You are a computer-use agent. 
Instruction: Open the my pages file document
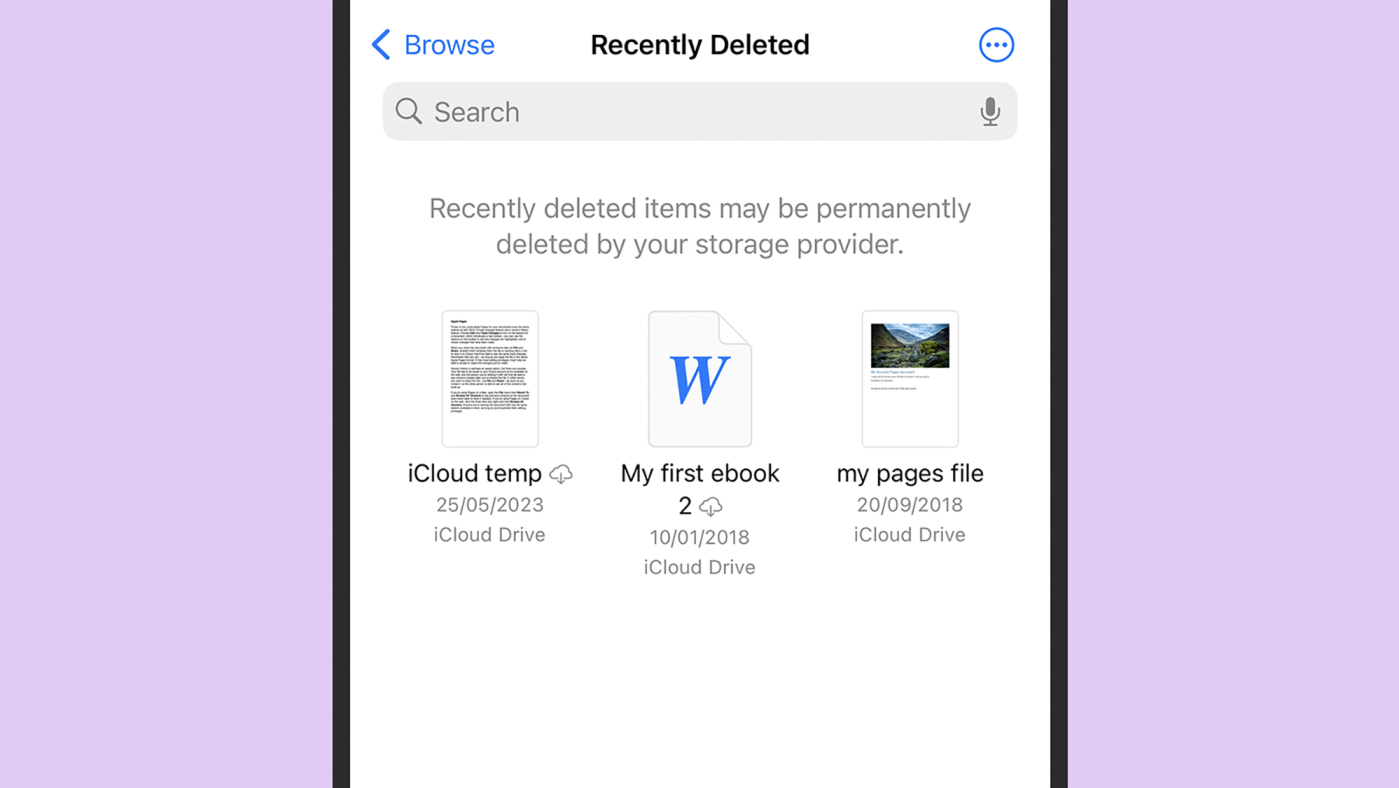(910, 379)
